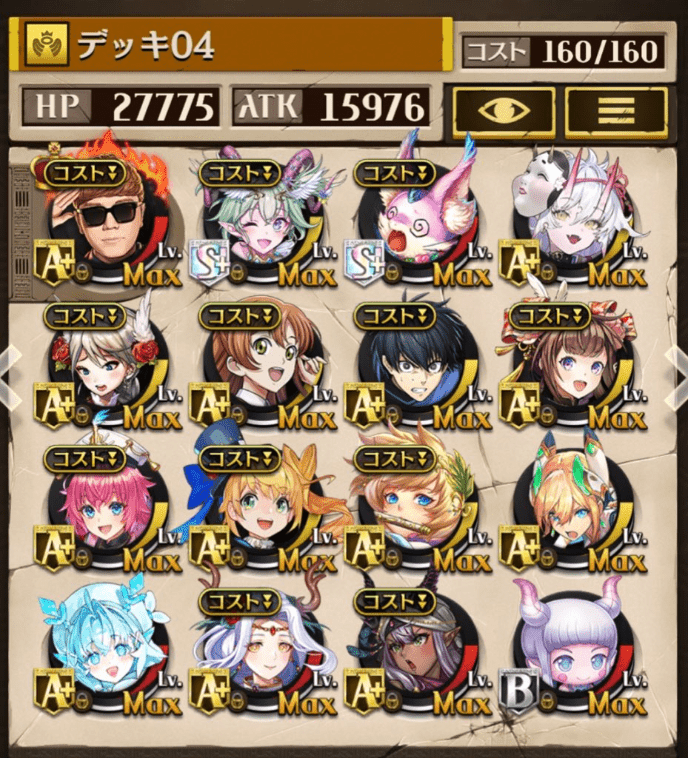Go to the previous deck with left arrow

pyautogui.click(x=8, y=377)
